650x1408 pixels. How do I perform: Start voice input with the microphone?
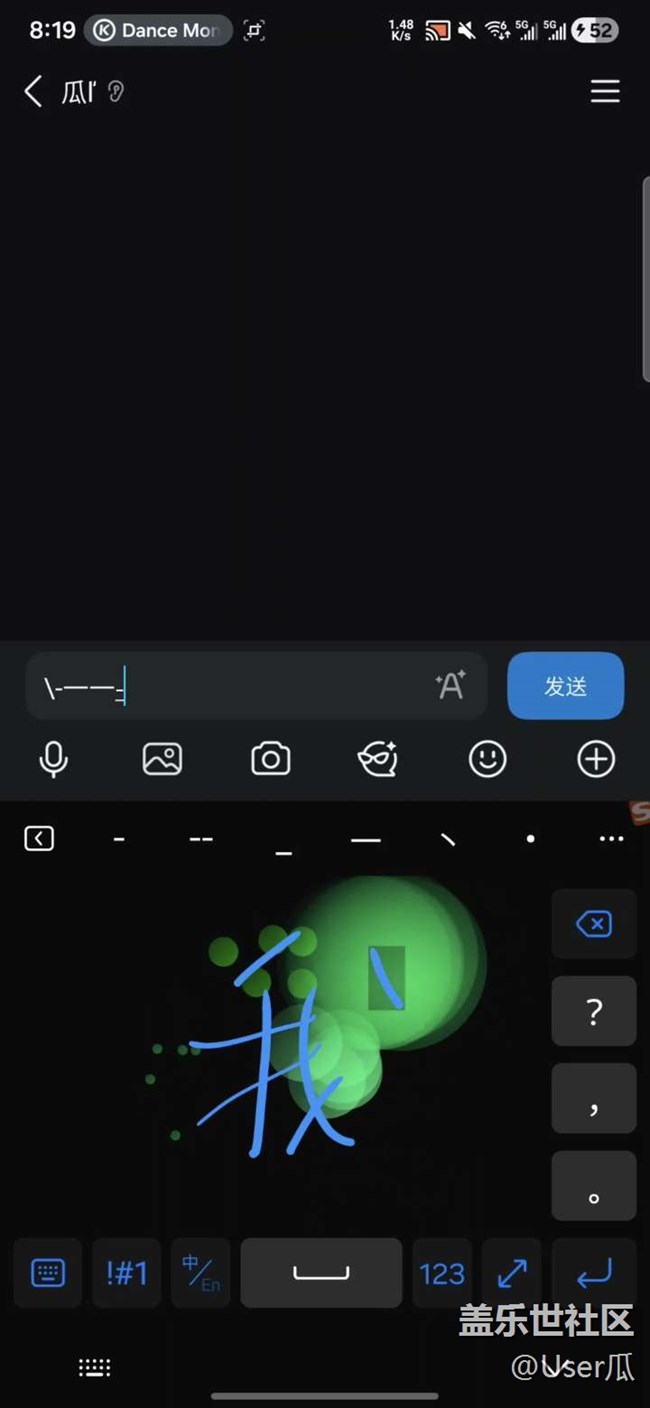(53, 760)
